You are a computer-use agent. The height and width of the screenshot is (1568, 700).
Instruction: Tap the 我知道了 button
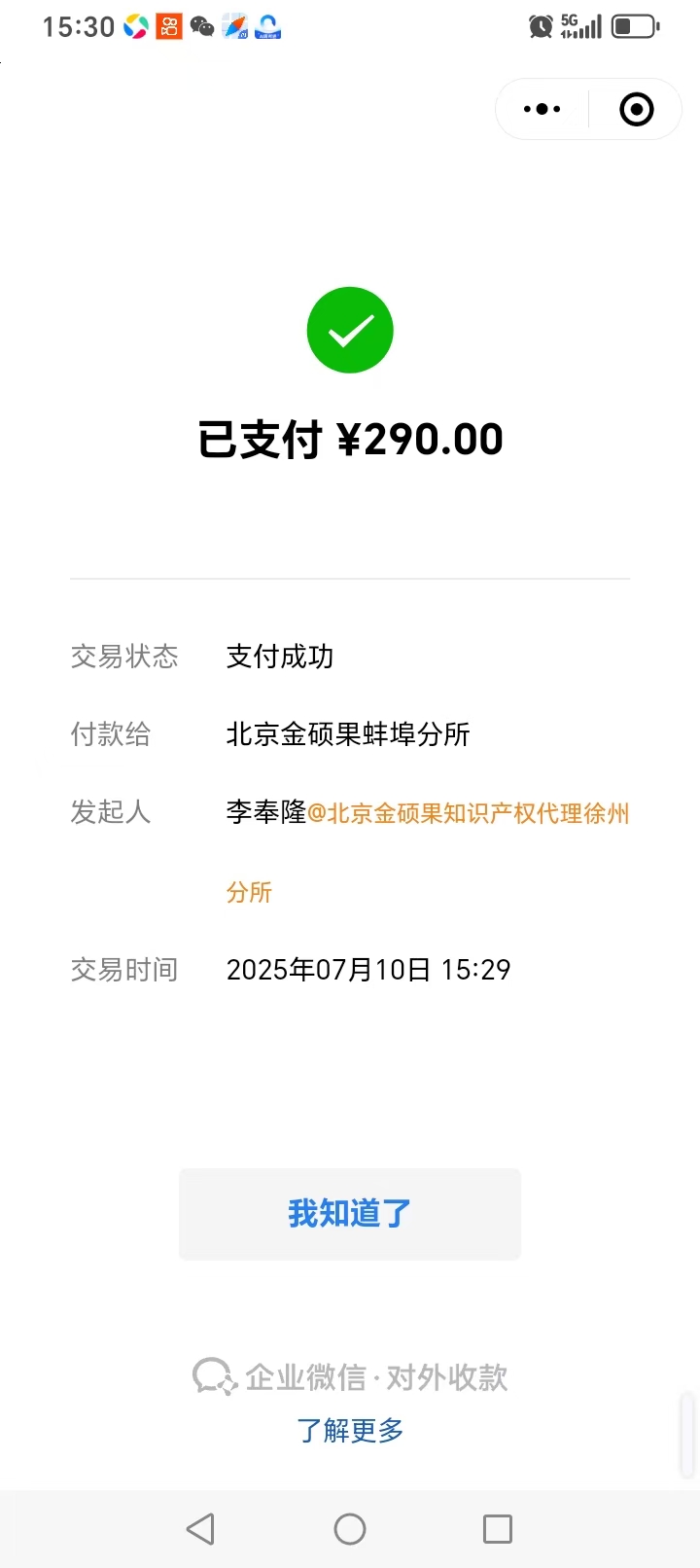click(350, 1214)
